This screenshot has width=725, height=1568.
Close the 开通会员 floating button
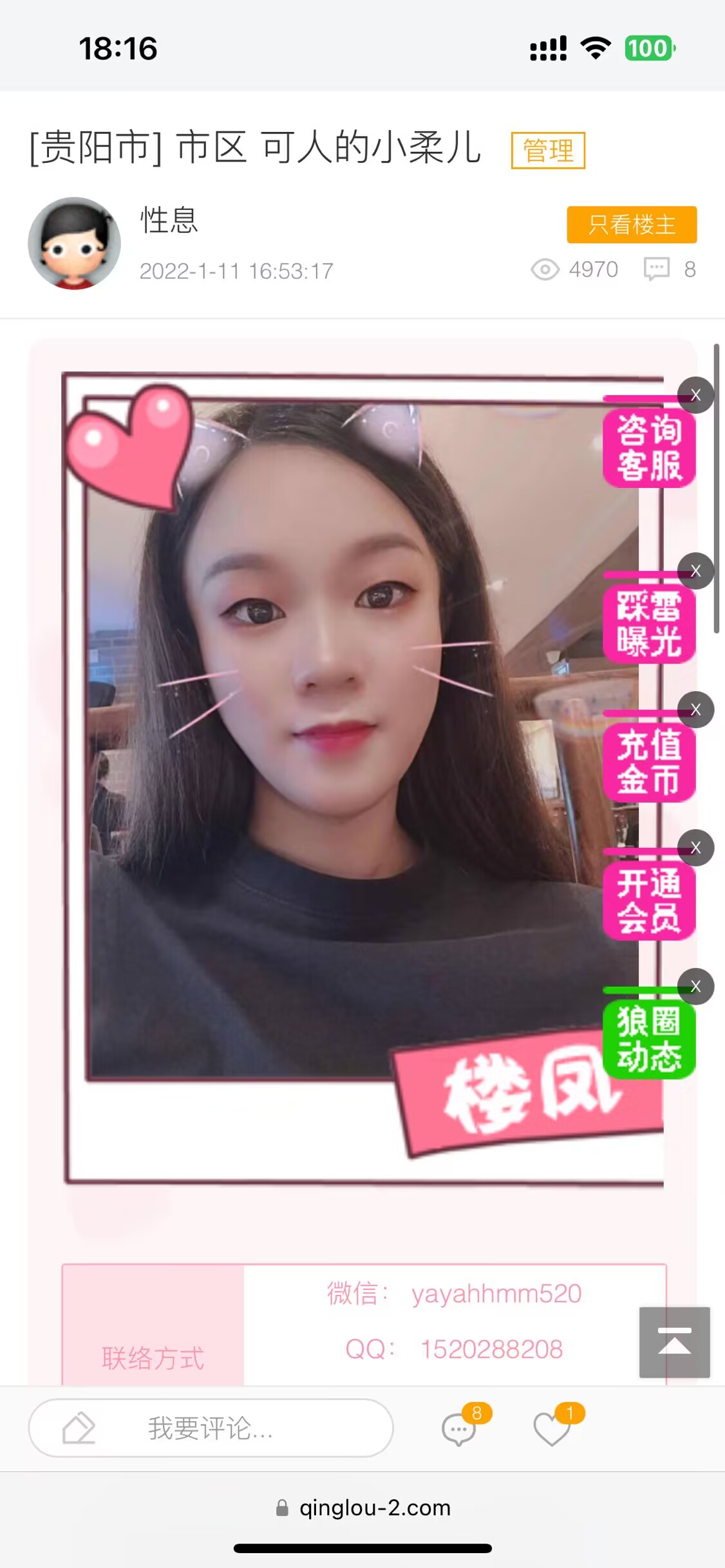coord(695,847)
